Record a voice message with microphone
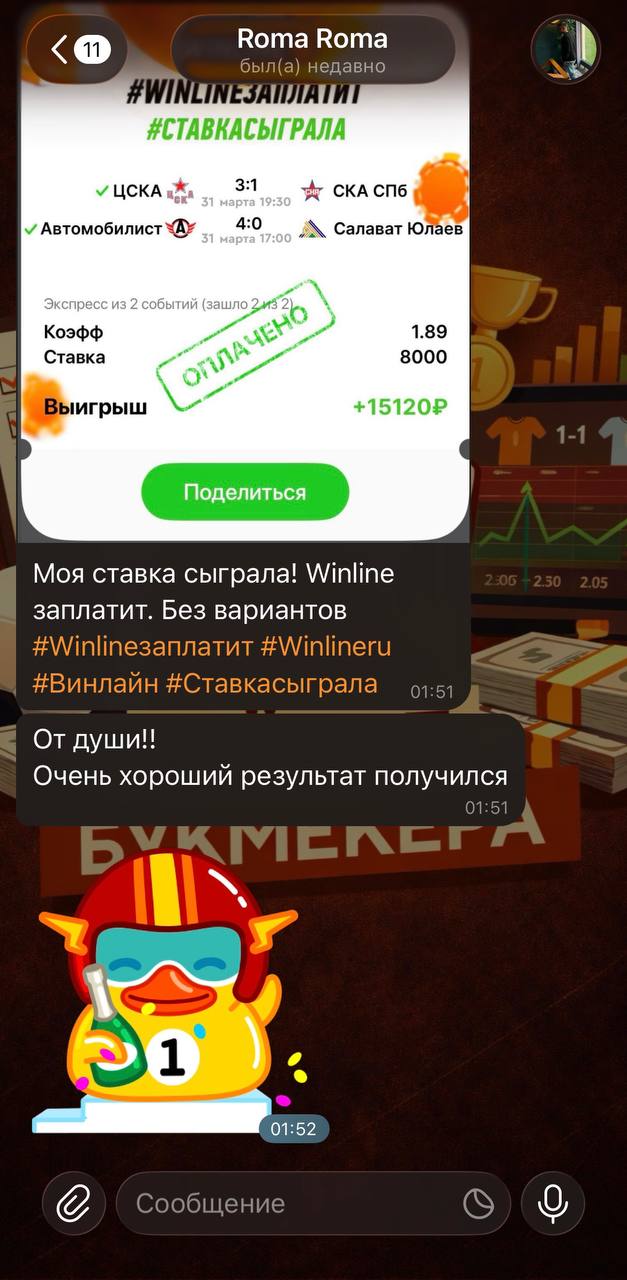 (553, 1204)
